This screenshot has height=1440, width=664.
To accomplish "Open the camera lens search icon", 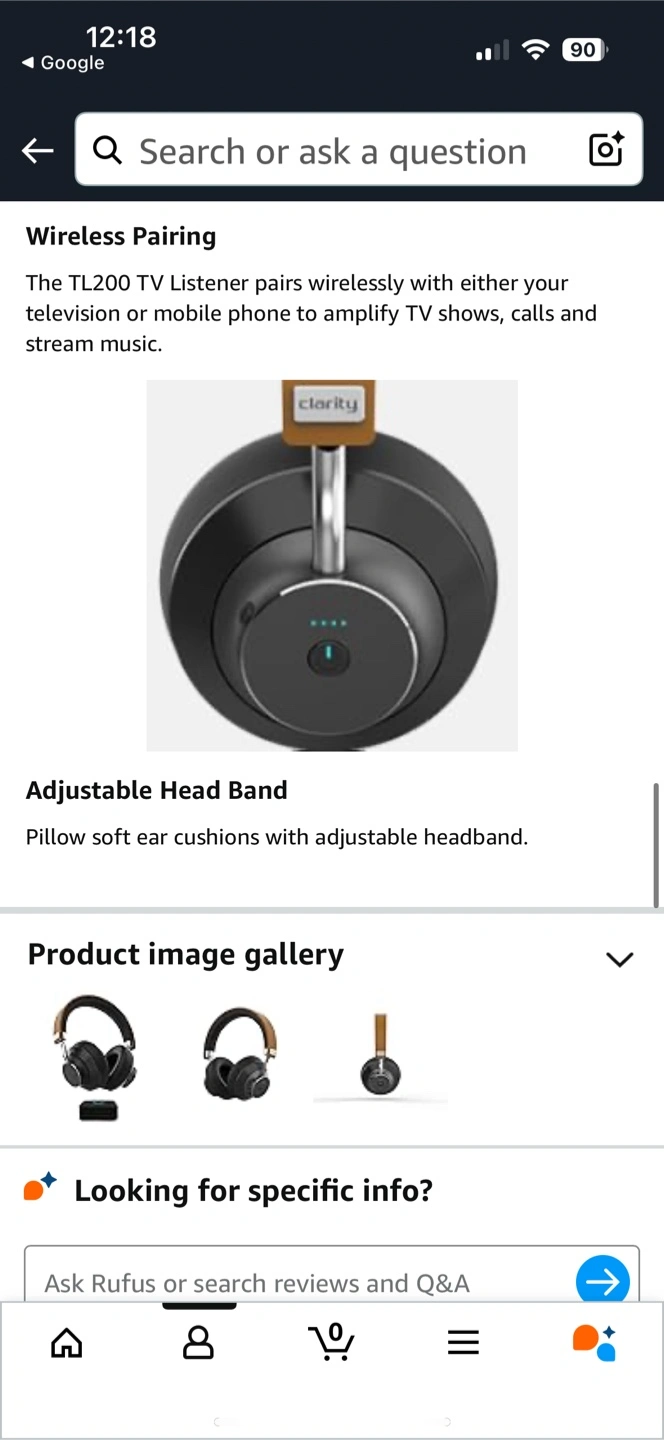I will tap(606, 150).
